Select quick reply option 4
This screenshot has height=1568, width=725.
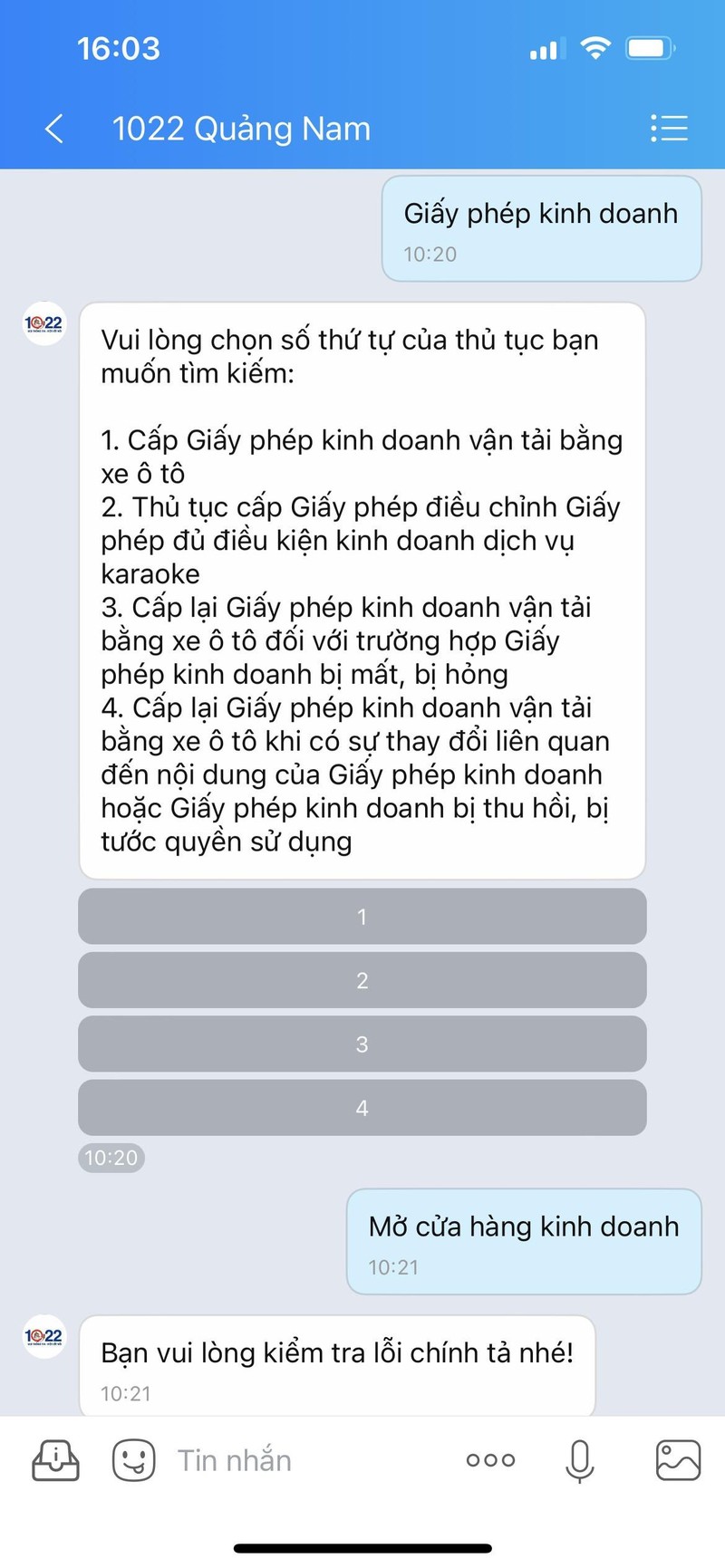(x=362, y=1107)
